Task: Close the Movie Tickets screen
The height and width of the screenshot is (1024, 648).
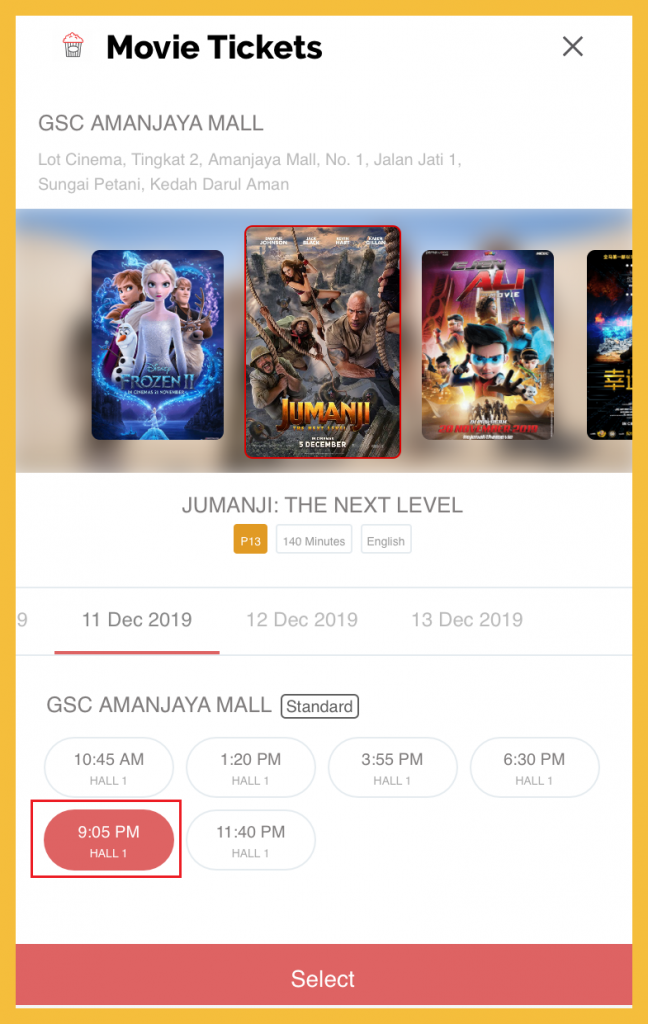Action: 572,46
